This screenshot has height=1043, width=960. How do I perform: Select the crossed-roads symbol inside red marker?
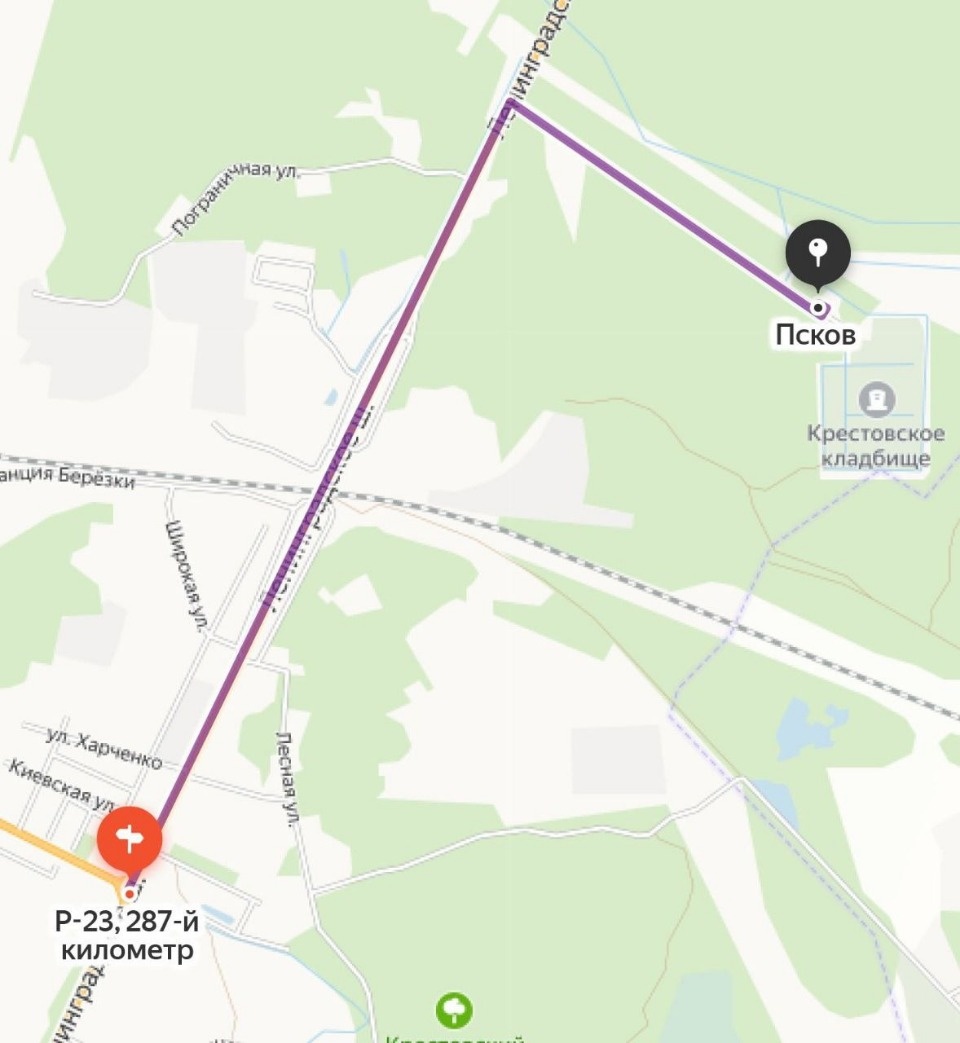click(x=131, y=839)
